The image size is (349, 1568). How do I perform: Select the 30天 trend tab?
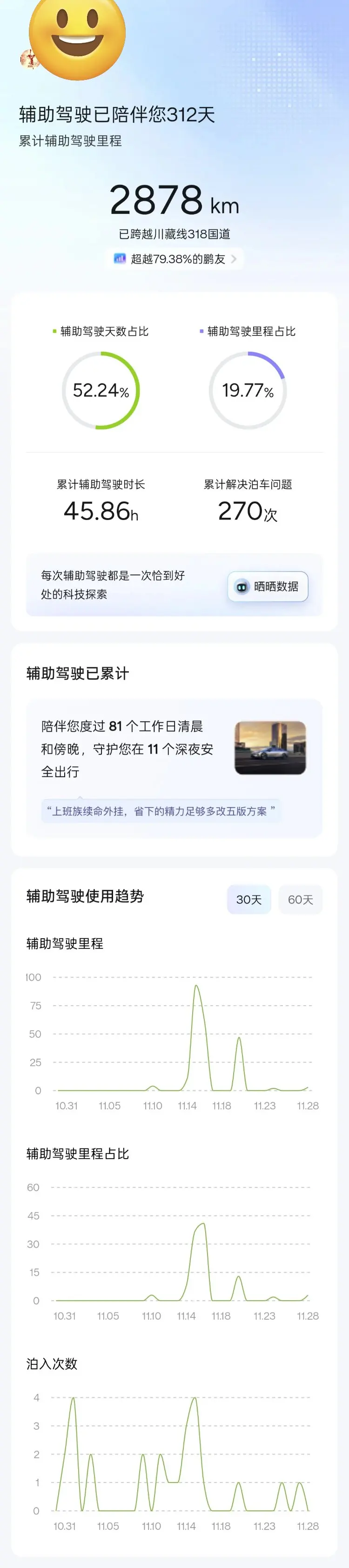click(x=248, y=899)
